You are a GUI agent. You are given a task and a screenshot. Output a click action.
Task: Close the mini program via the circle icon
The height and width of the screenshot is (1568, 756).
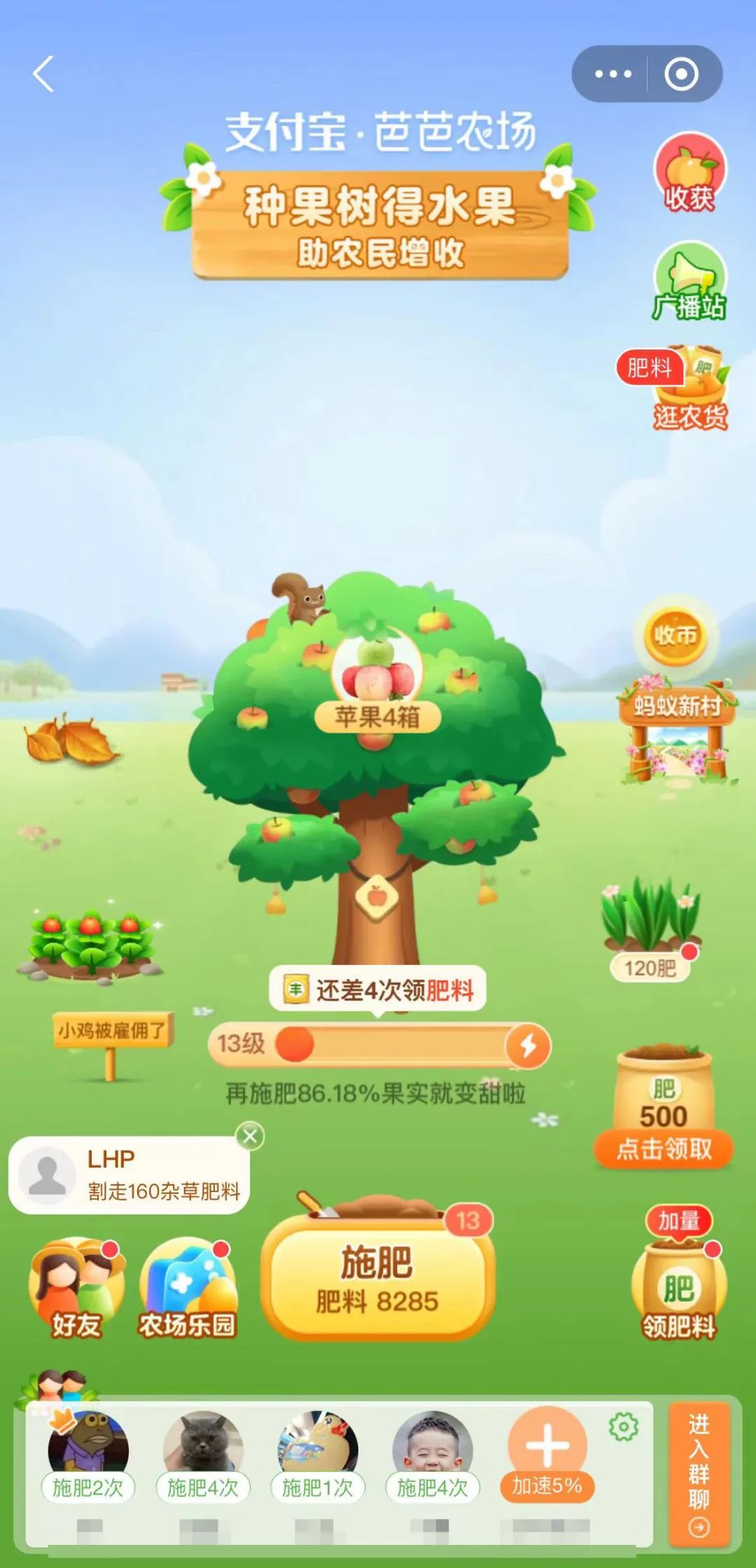681,74
